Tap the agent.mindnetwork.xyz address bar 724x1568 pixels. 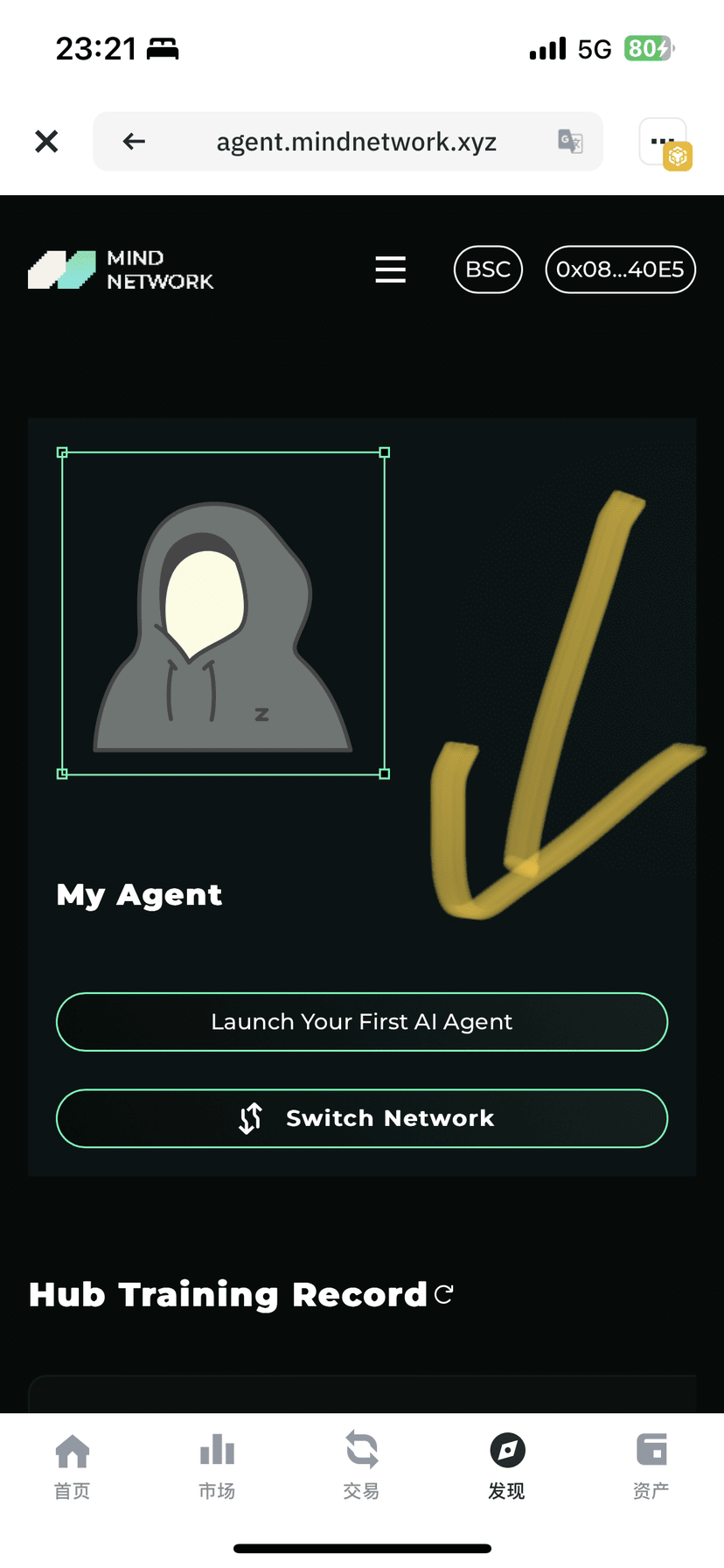[x=356, y=142]
